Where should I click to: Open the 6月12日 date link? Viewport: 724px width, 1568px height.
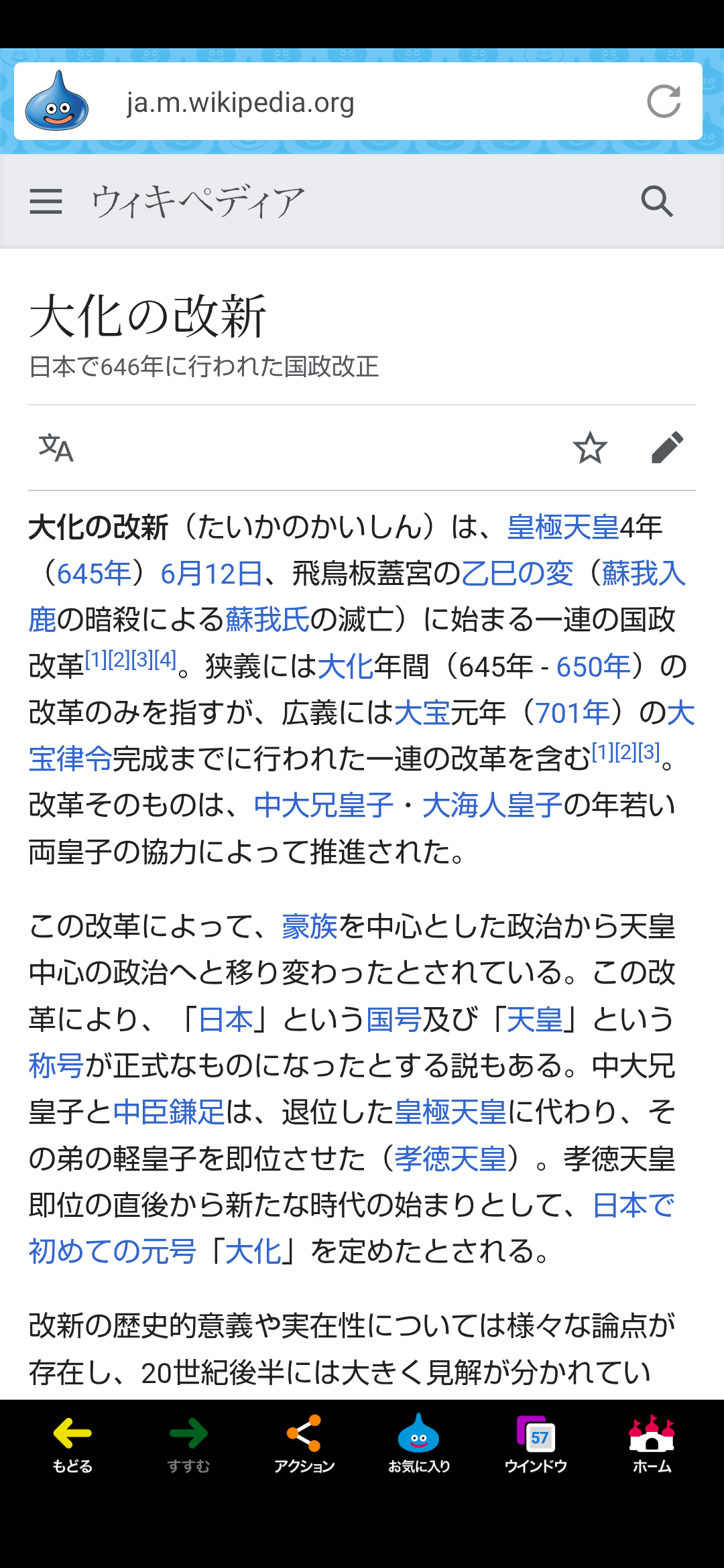[211, 574]
